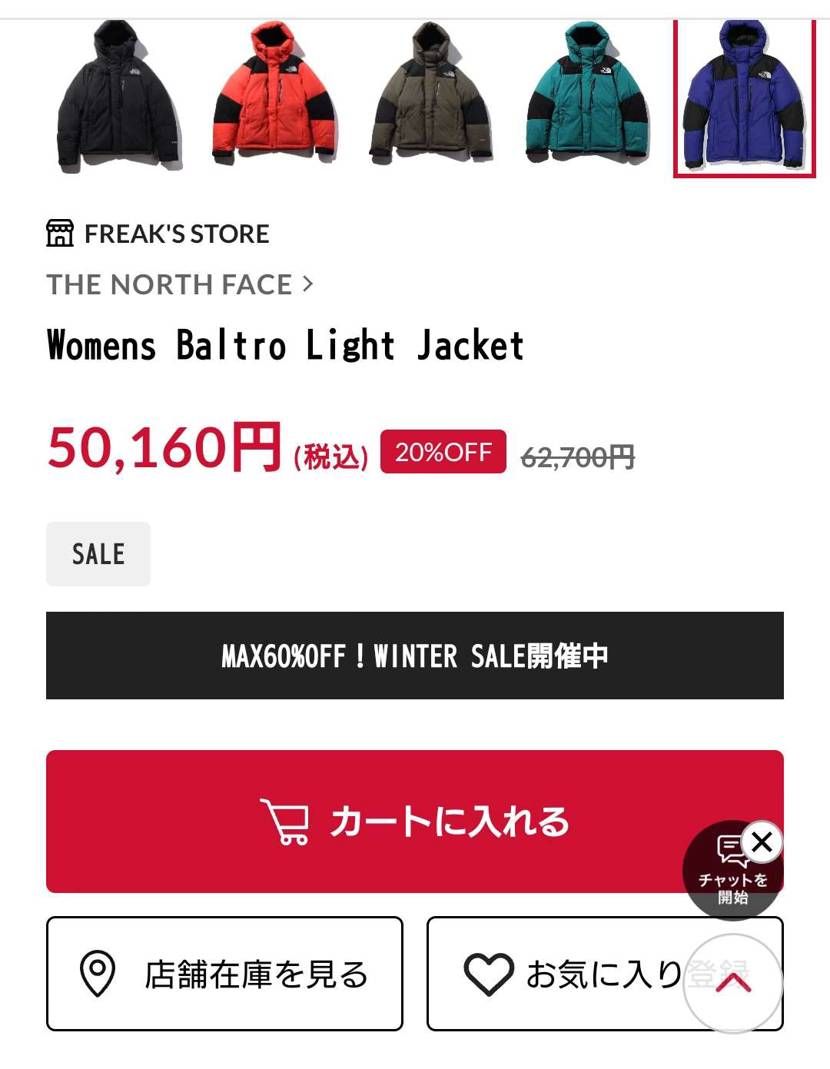Jump back to top with the up arrow
Image resolution: width=830 pixels, height=1069 pixels.
coord(733,983)
